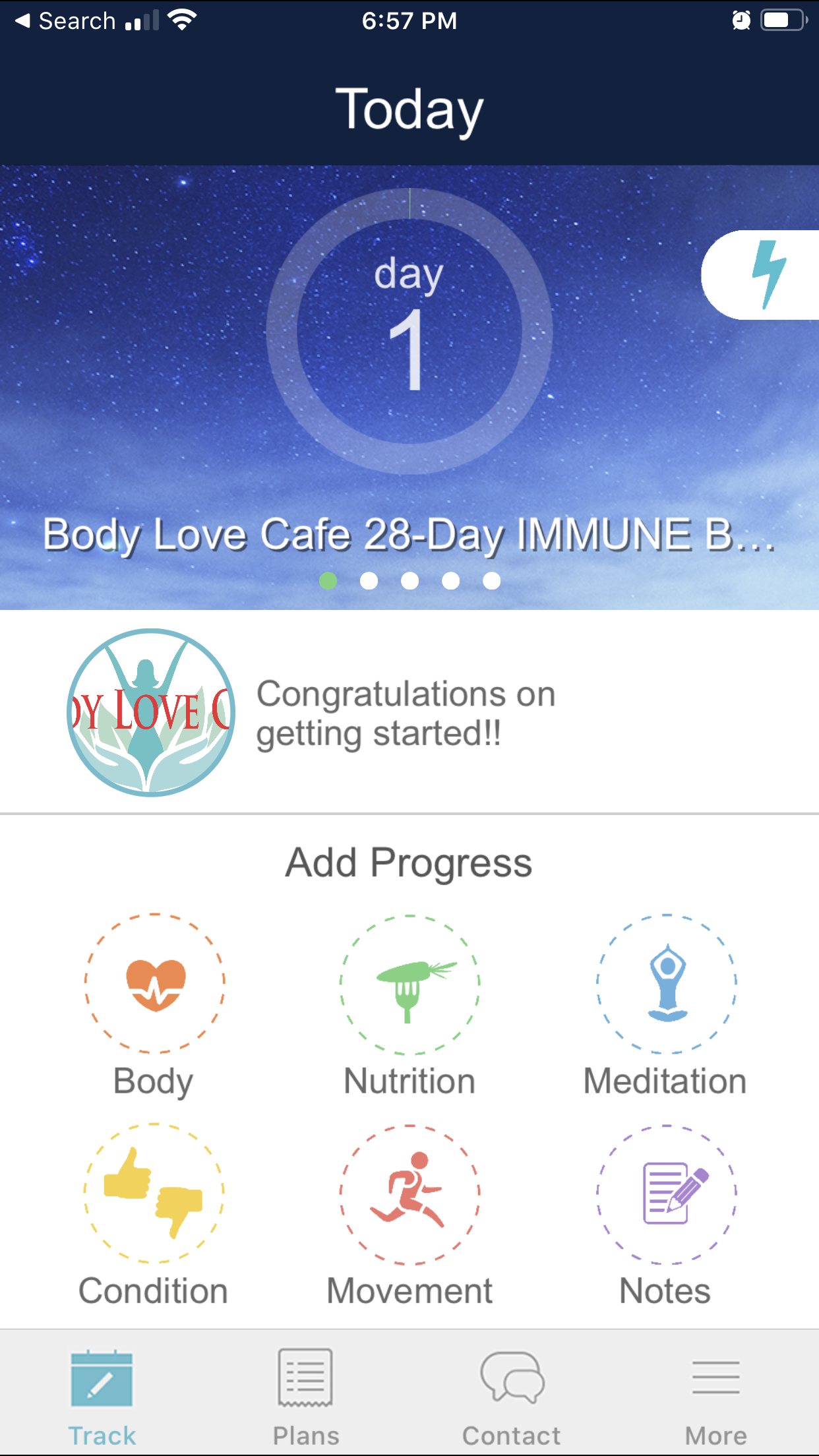Rate your Condition
Screen dimensions: 819x1456
154,1193
